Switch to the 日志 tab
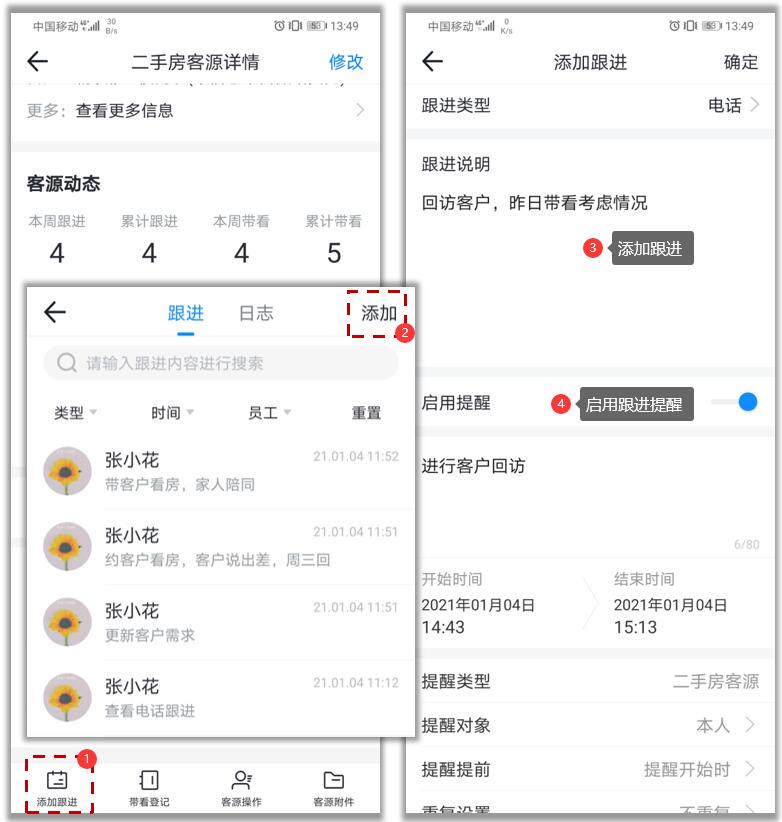 256,312
